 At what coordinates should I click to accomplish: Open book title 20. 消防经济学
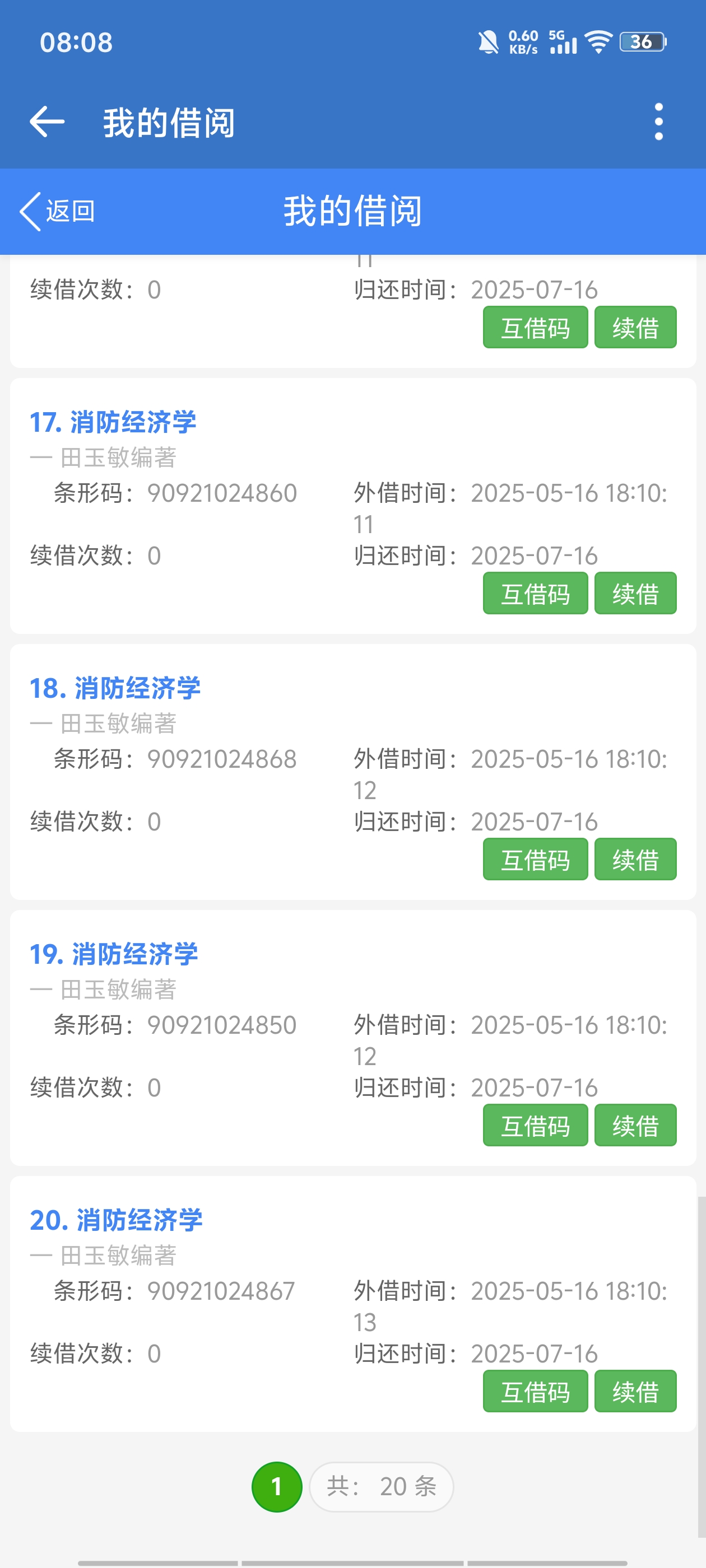click(x=117, y=1220)
